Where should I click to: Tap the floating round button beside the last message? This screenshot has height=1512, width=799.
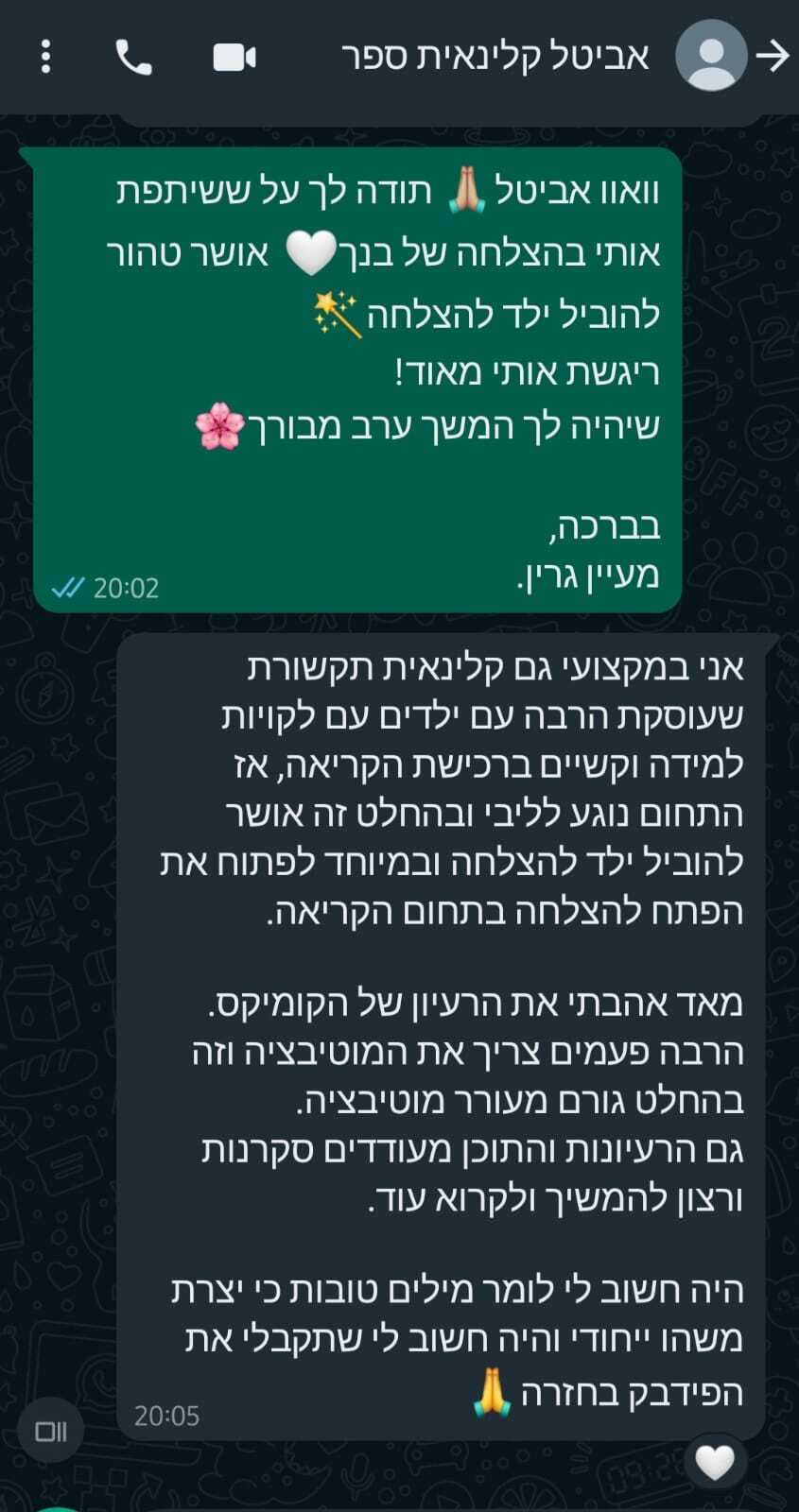pos(51,1431)
